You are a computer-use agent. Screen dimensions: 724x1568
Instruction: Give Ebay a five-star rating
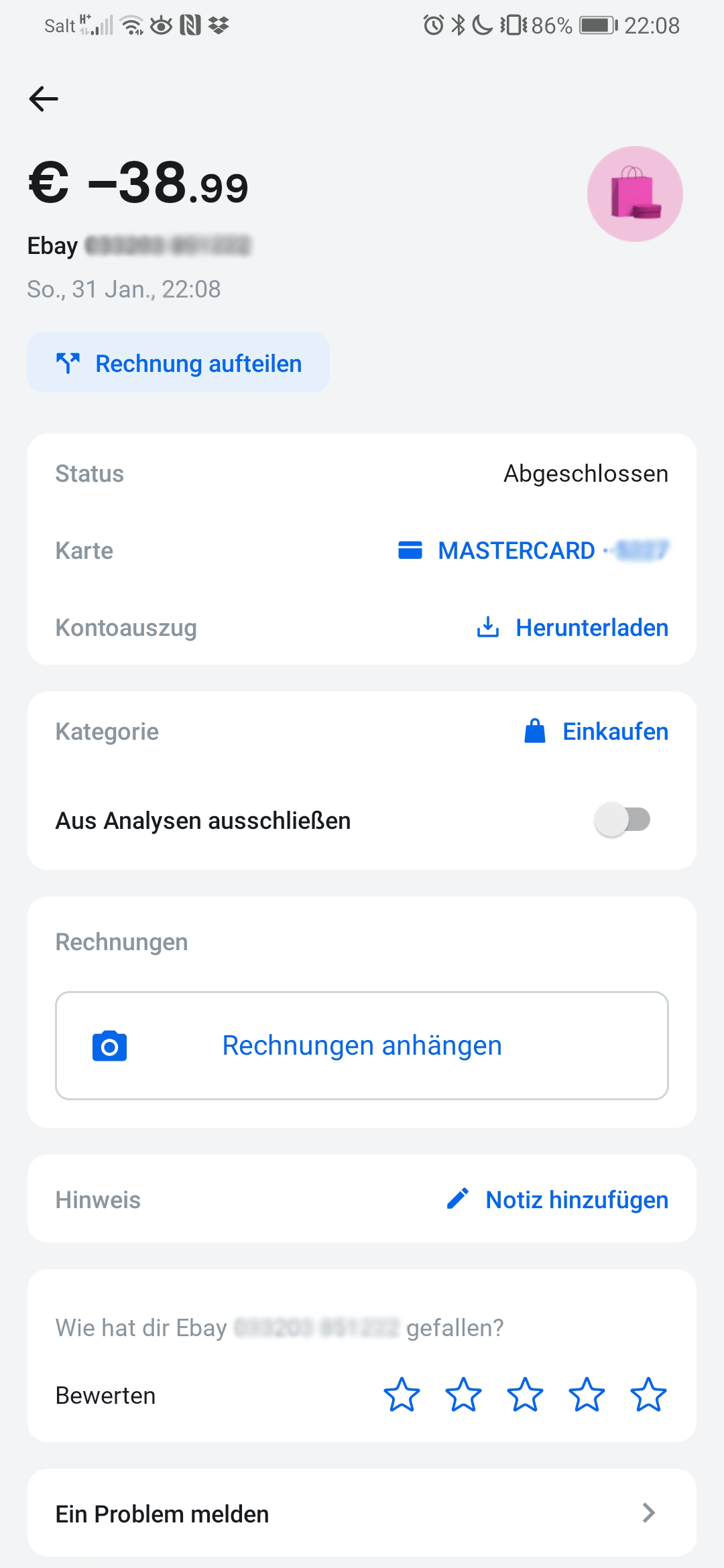click(648, 1395)
